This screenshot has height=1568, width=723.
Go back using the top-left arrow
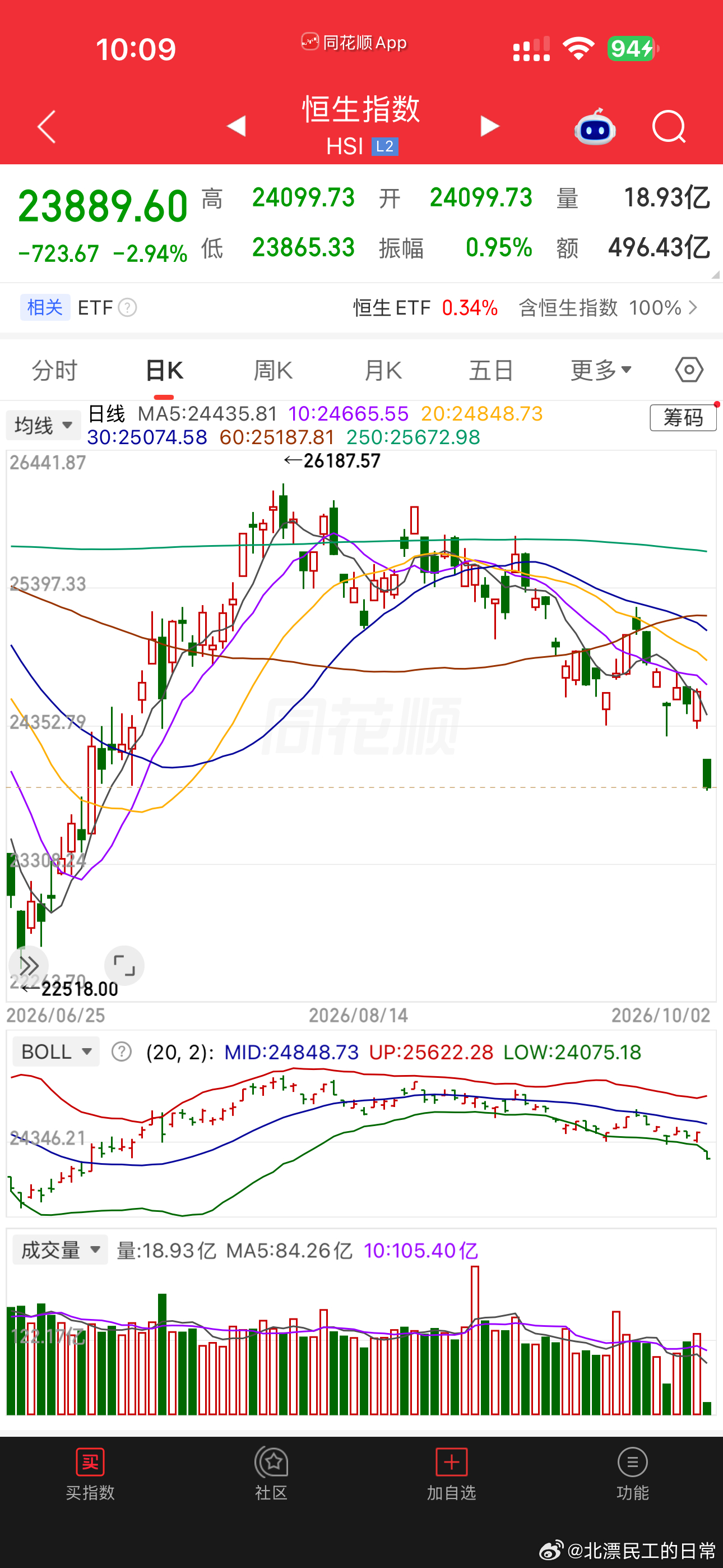tap(47, 127)
